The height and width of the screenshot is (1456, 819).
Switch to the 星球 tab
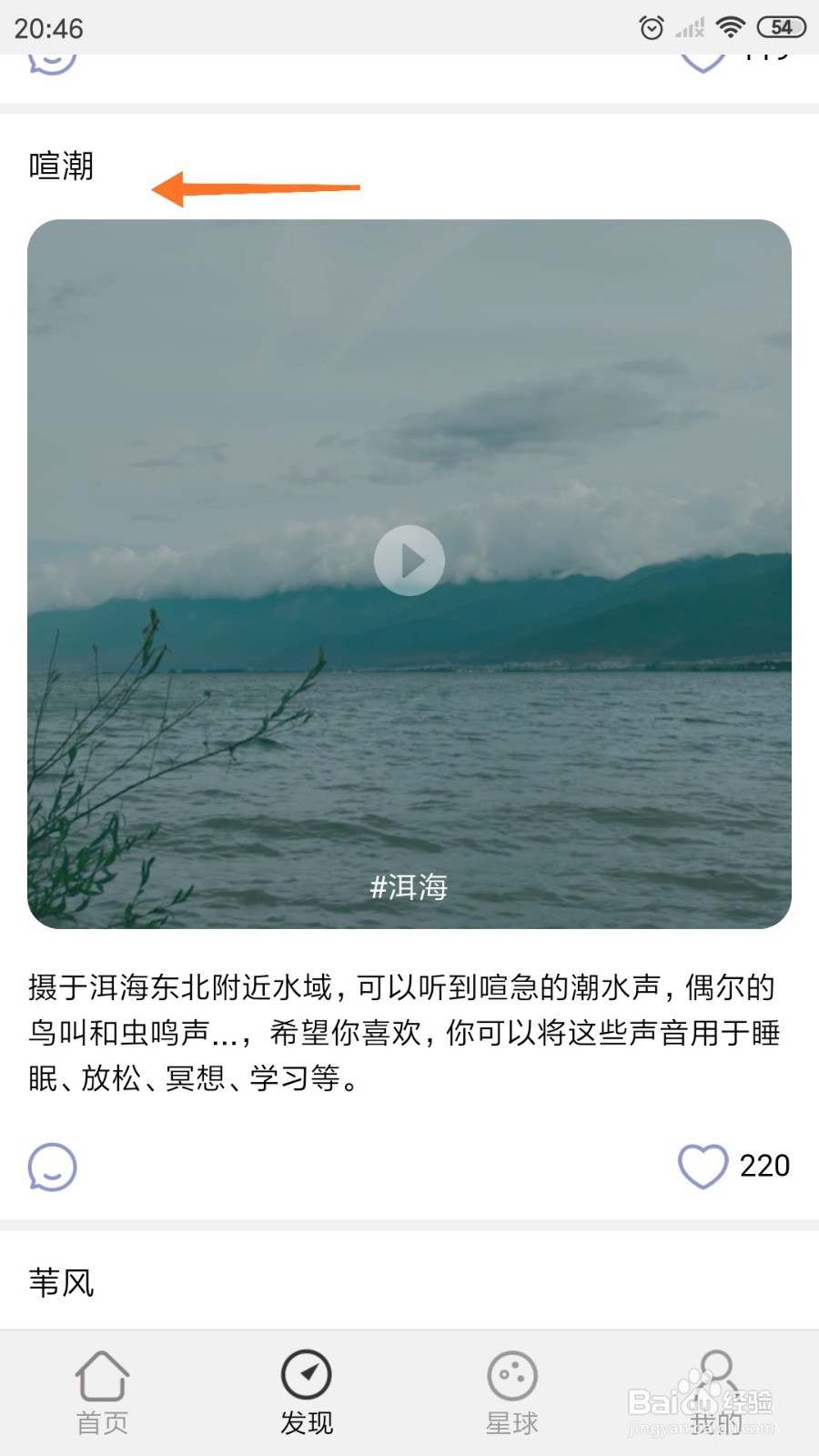click(511, 1392)
